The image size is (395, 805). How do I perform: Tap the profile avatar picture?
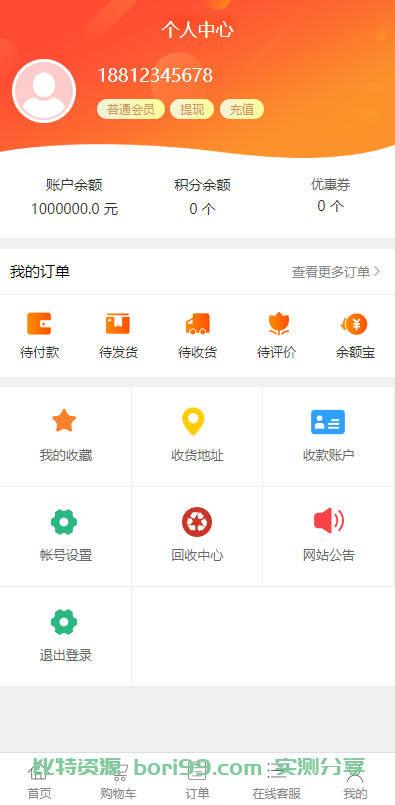(x=44, y=91)
